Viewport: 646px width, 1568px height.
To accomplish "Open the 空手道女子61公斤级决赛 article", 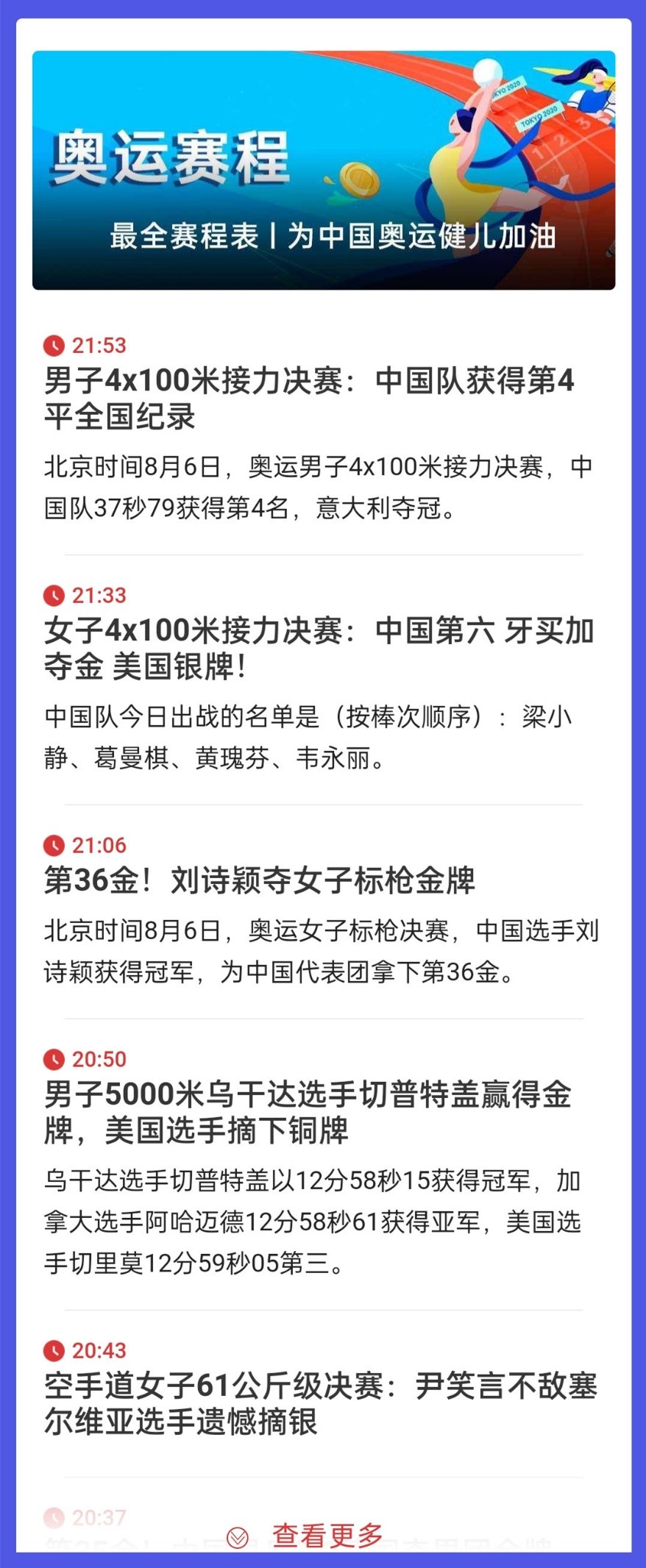I will [320, 1403].
